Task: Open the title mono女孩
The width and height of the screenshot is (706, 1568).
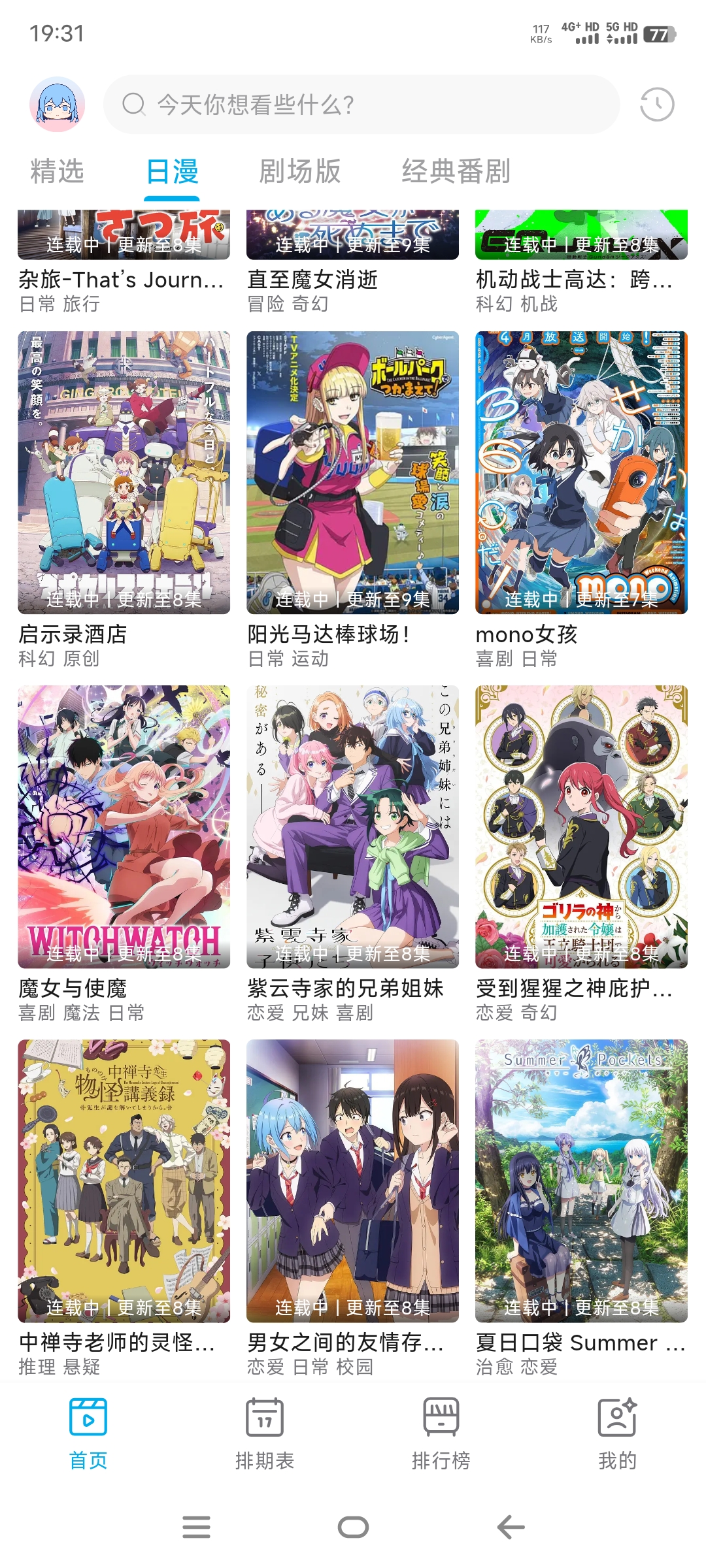Action: 526,634
